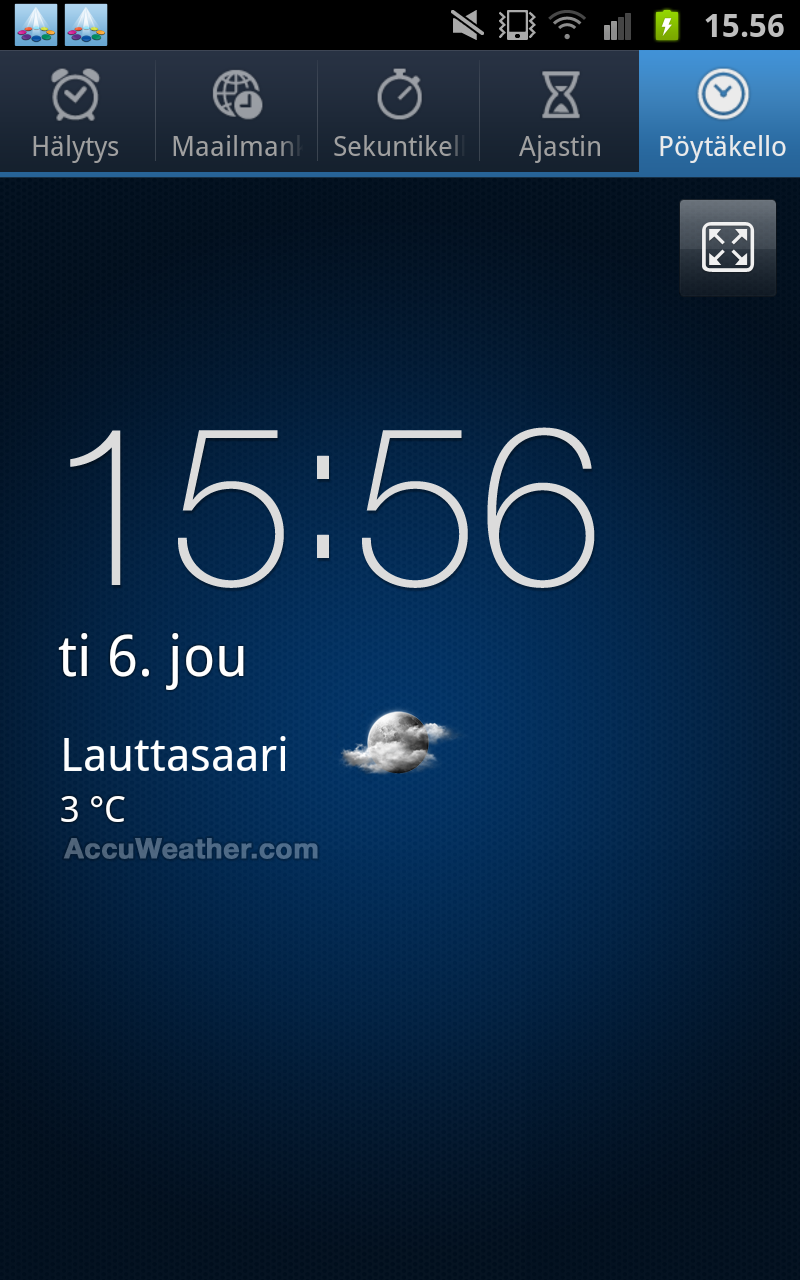Viewport: 800px width, 1280px height.
Task: Expand desk clock to full screen
Action: 728,248
